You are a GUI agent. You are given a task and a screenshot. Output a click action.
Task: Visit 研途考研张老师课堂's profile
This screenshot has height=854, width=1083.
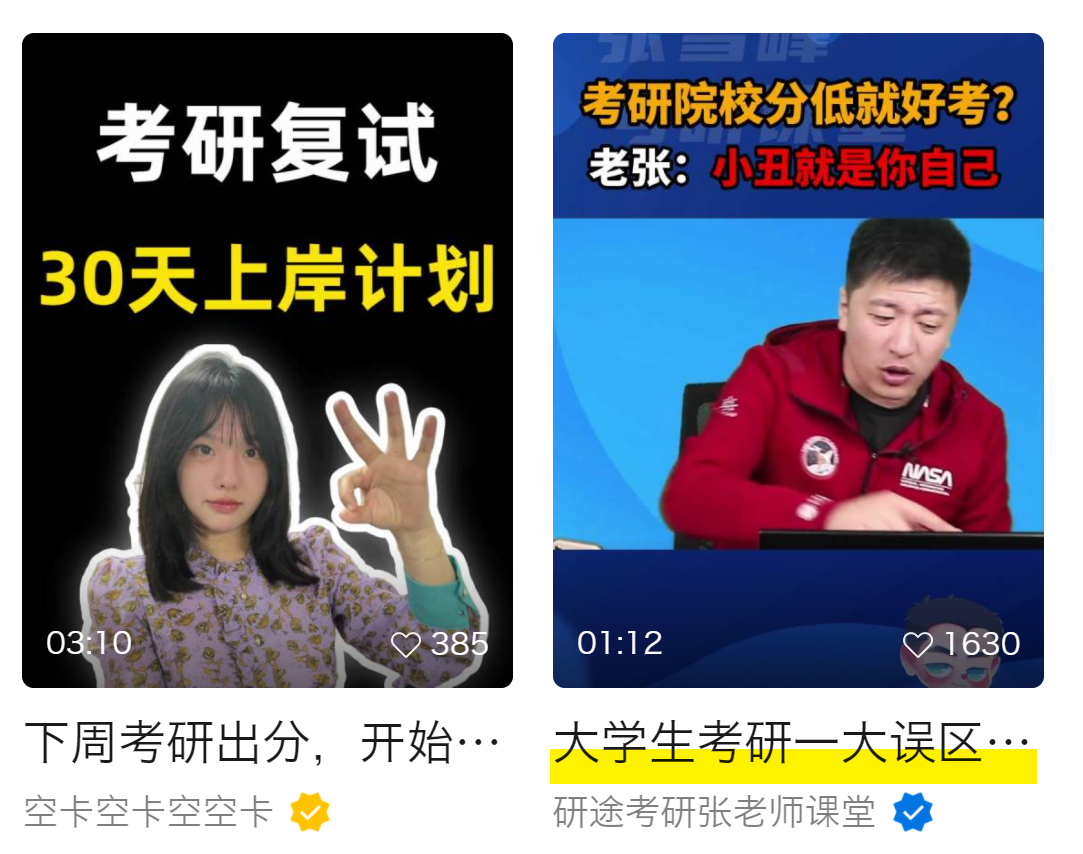click(x=714, y=812)
